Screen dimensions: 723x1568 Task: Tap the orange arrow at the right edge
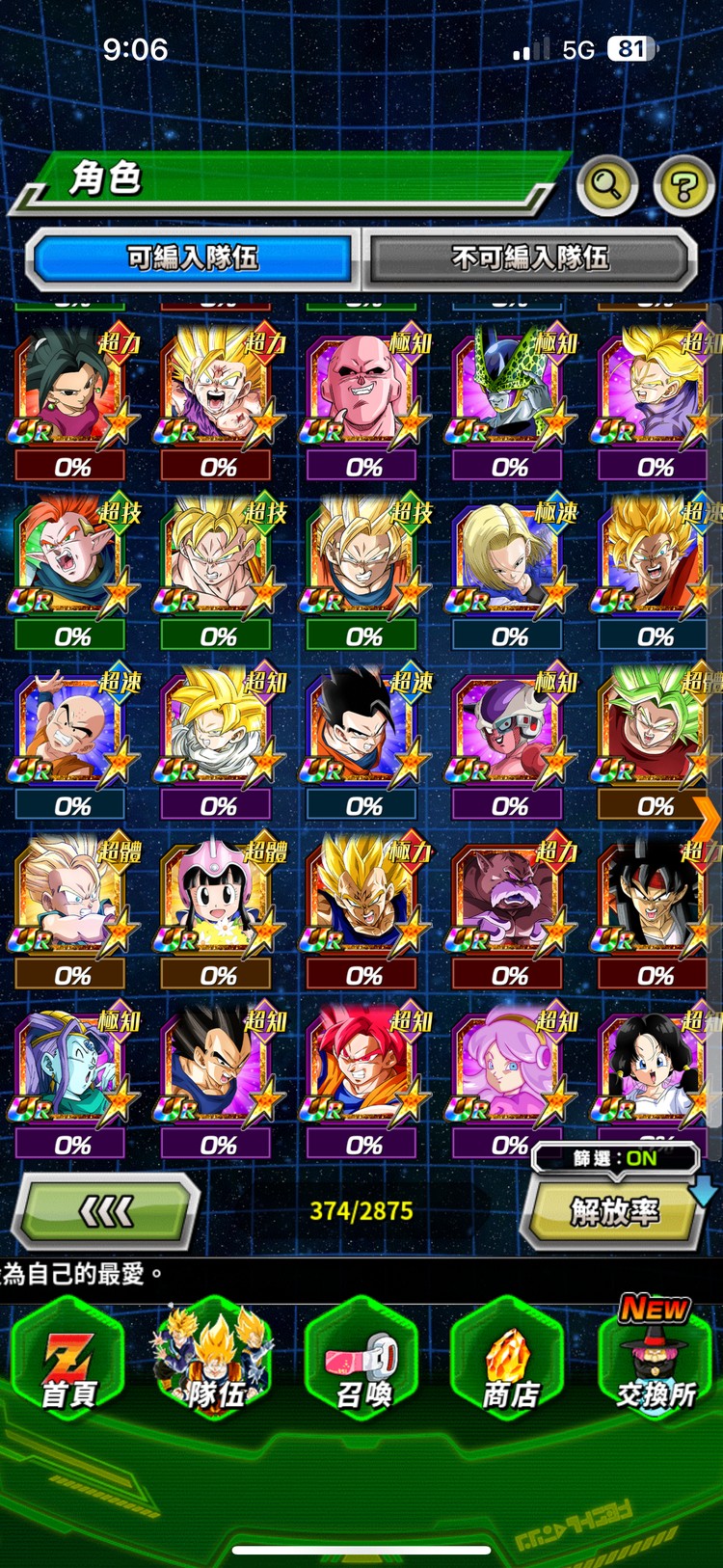point(708,820)
